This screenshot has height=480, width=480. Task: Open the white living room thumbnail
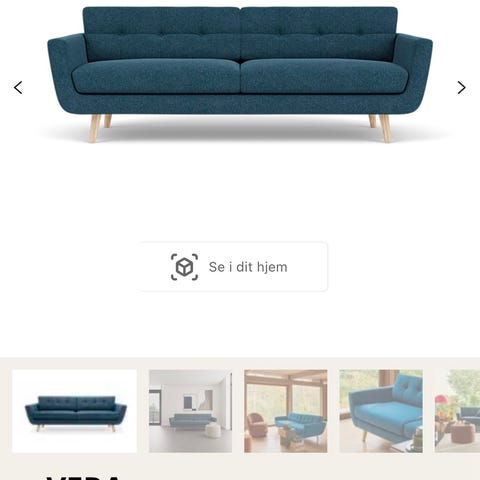pyautogui.click(x=190, y=411)
